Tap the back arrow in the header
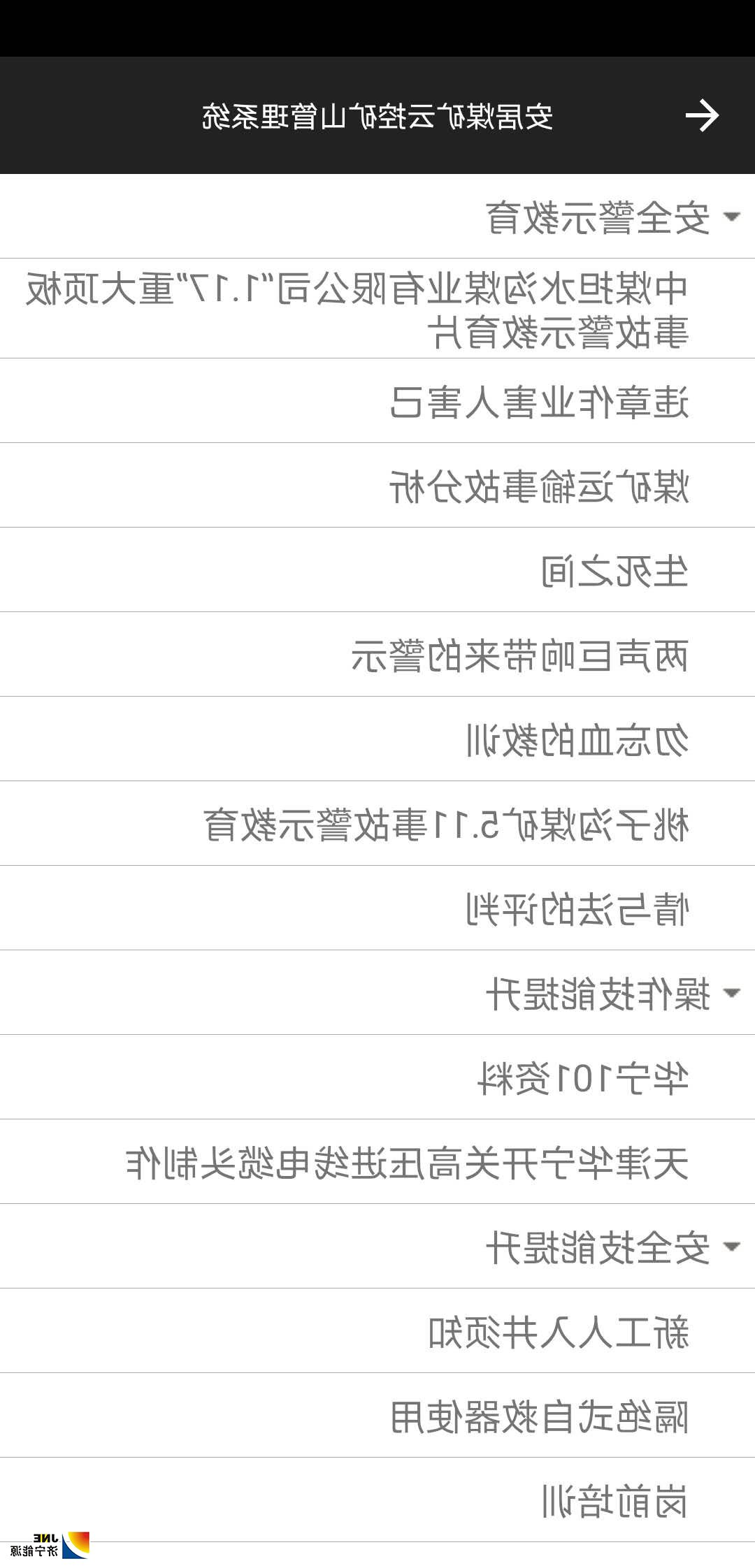Image resolution: width=755 pixels, height=1568 pixels. pyautogui.click(x=702, y=115)
